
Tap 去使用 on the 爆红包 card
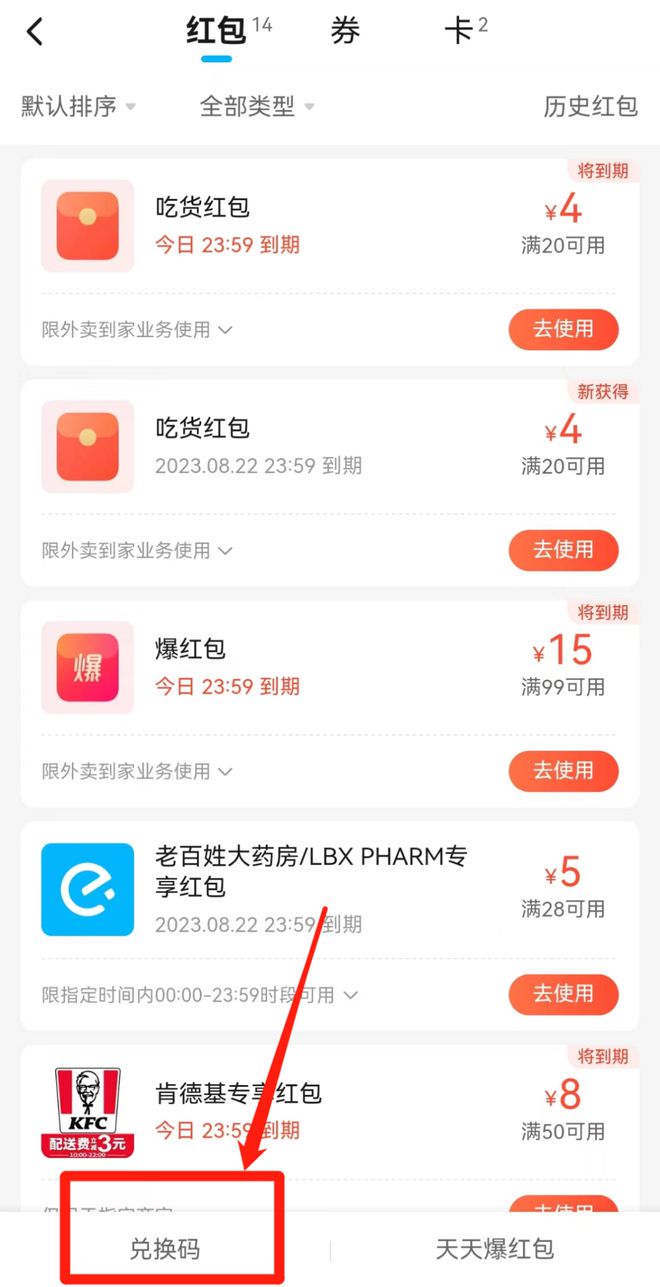coord(564,771)
